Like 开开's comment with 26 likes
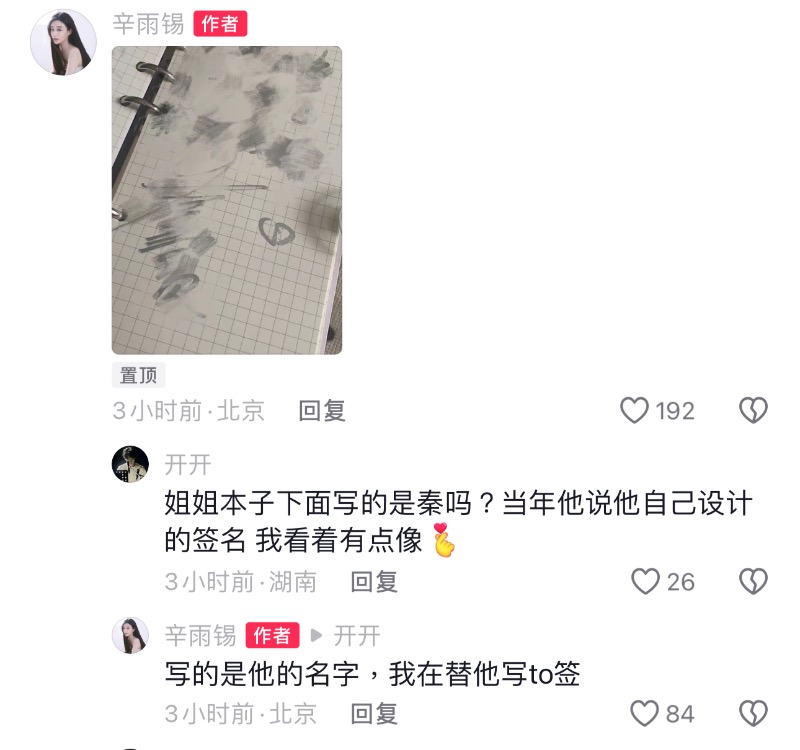Image resolution: width=800 pixels, height=750 pixels. (646, 581)
